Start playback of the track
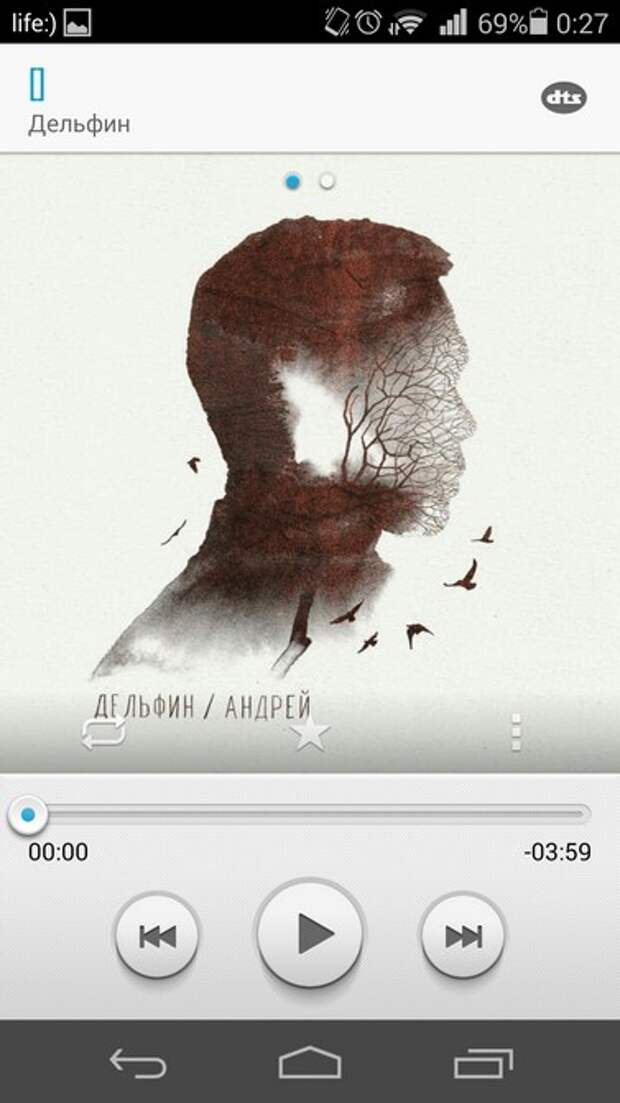This screenshot has width=620, height=1103. [311, 934]
